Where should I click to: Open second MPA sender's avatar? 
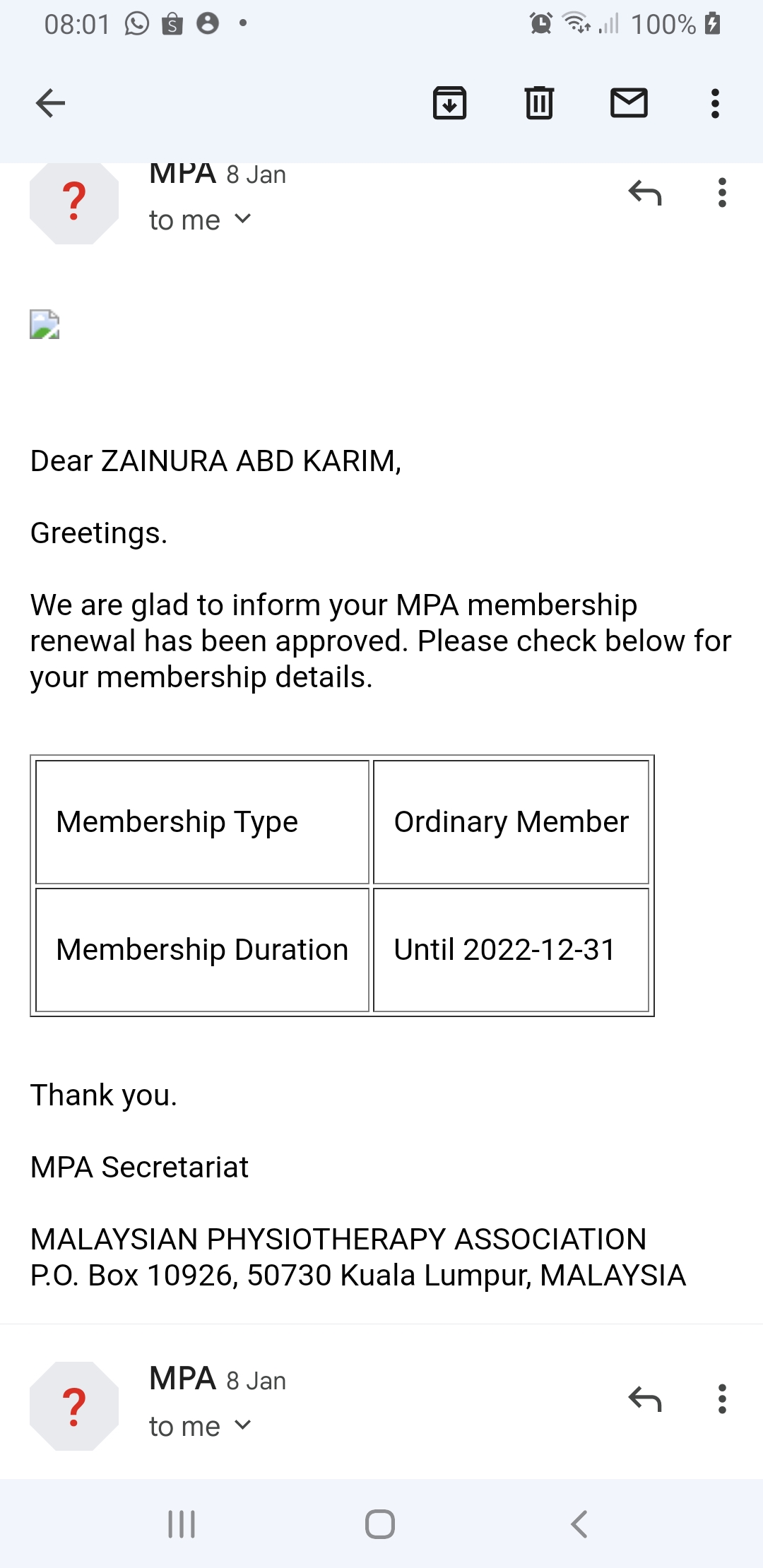pyautogui.click(x=74, y=1406)
